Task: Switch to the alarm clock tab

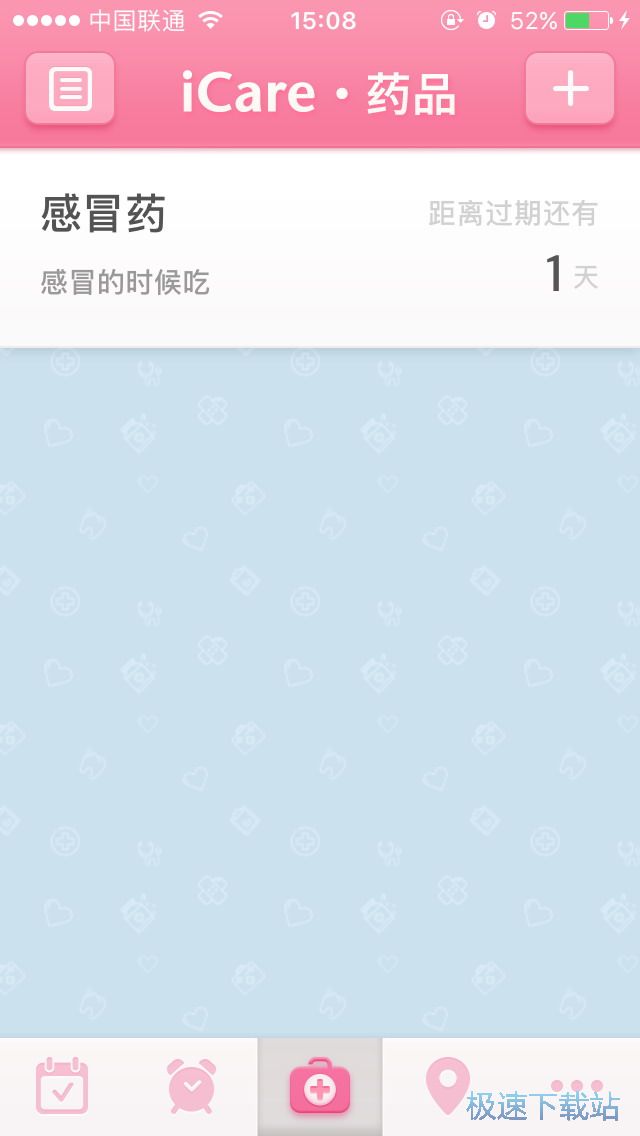Action: [191, 1086]
